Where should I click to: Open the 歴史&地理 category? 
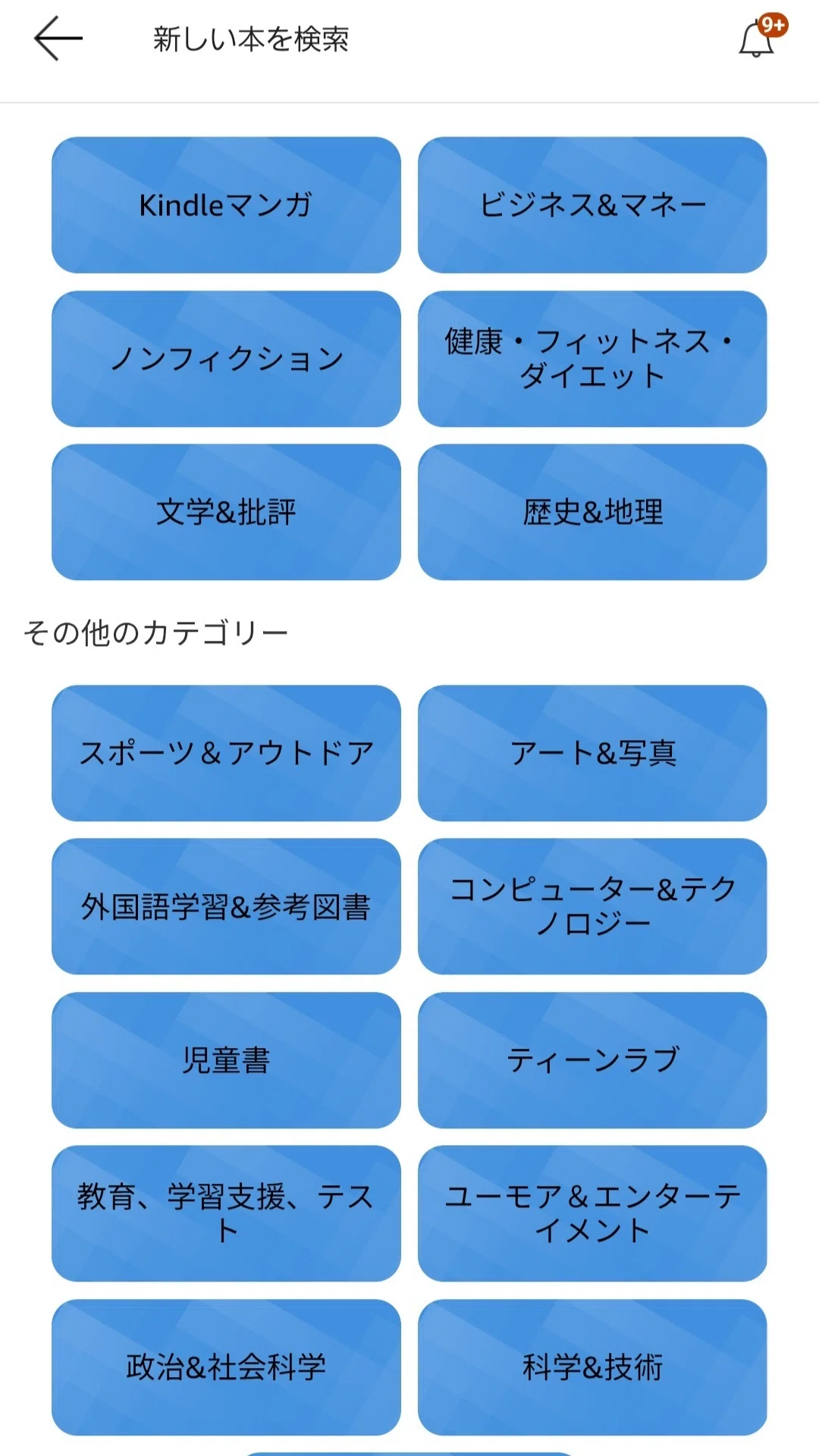click(x=592, y=512)
